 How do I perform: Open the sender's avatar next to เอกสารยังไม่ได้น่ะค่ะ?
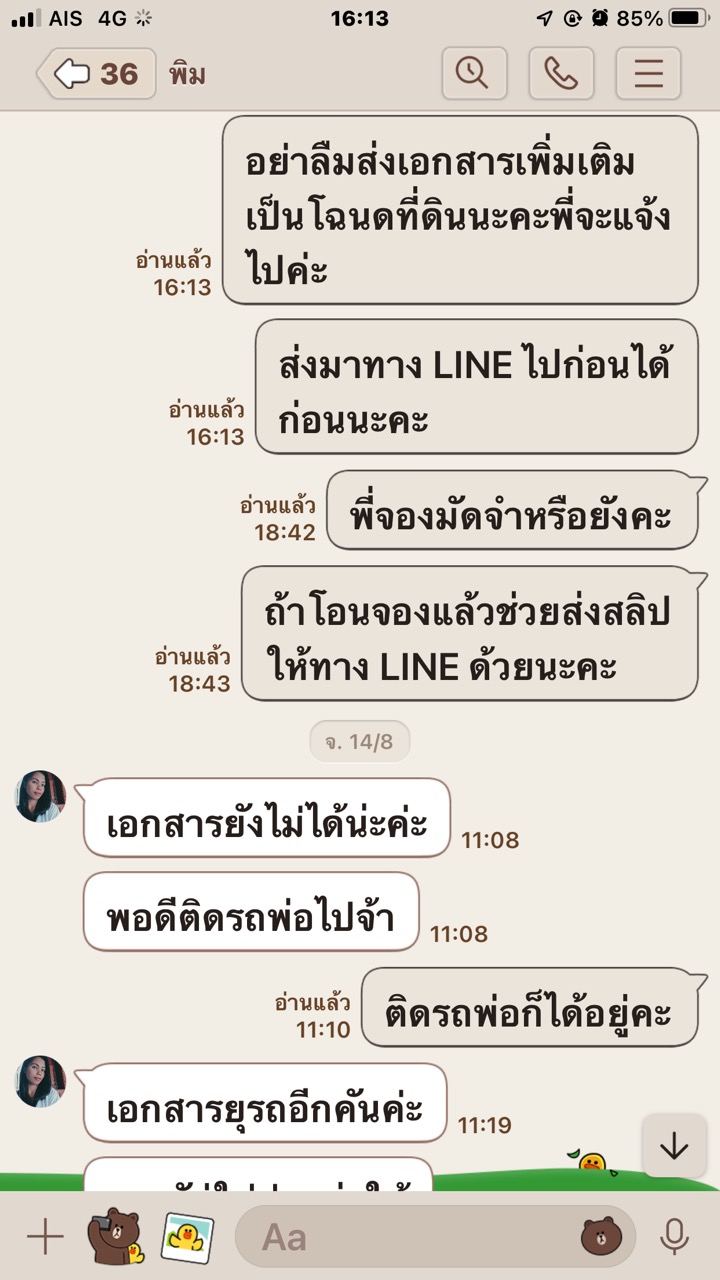coord(41,796)
